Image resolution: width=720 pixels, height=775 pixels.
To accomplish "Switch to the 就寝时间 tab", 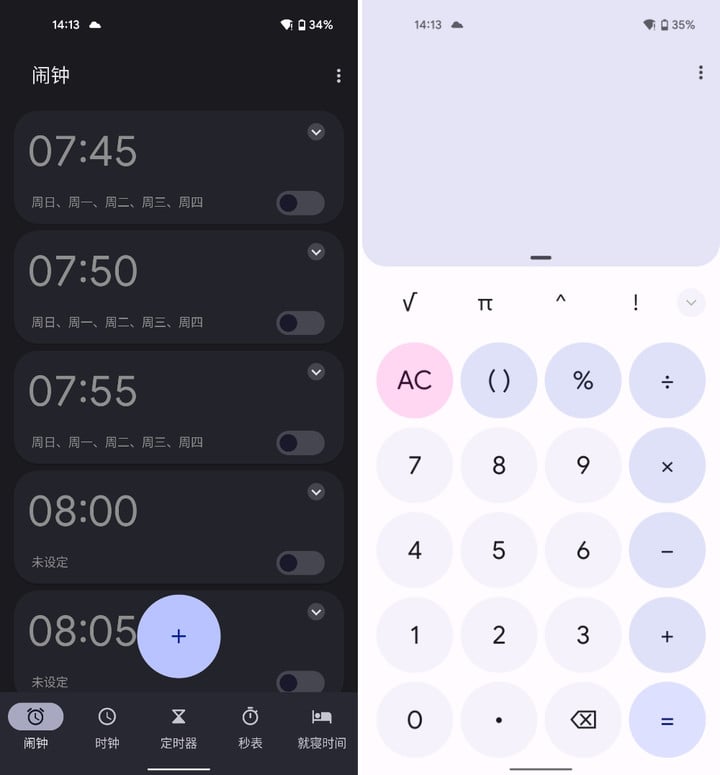I will point(321,727).
